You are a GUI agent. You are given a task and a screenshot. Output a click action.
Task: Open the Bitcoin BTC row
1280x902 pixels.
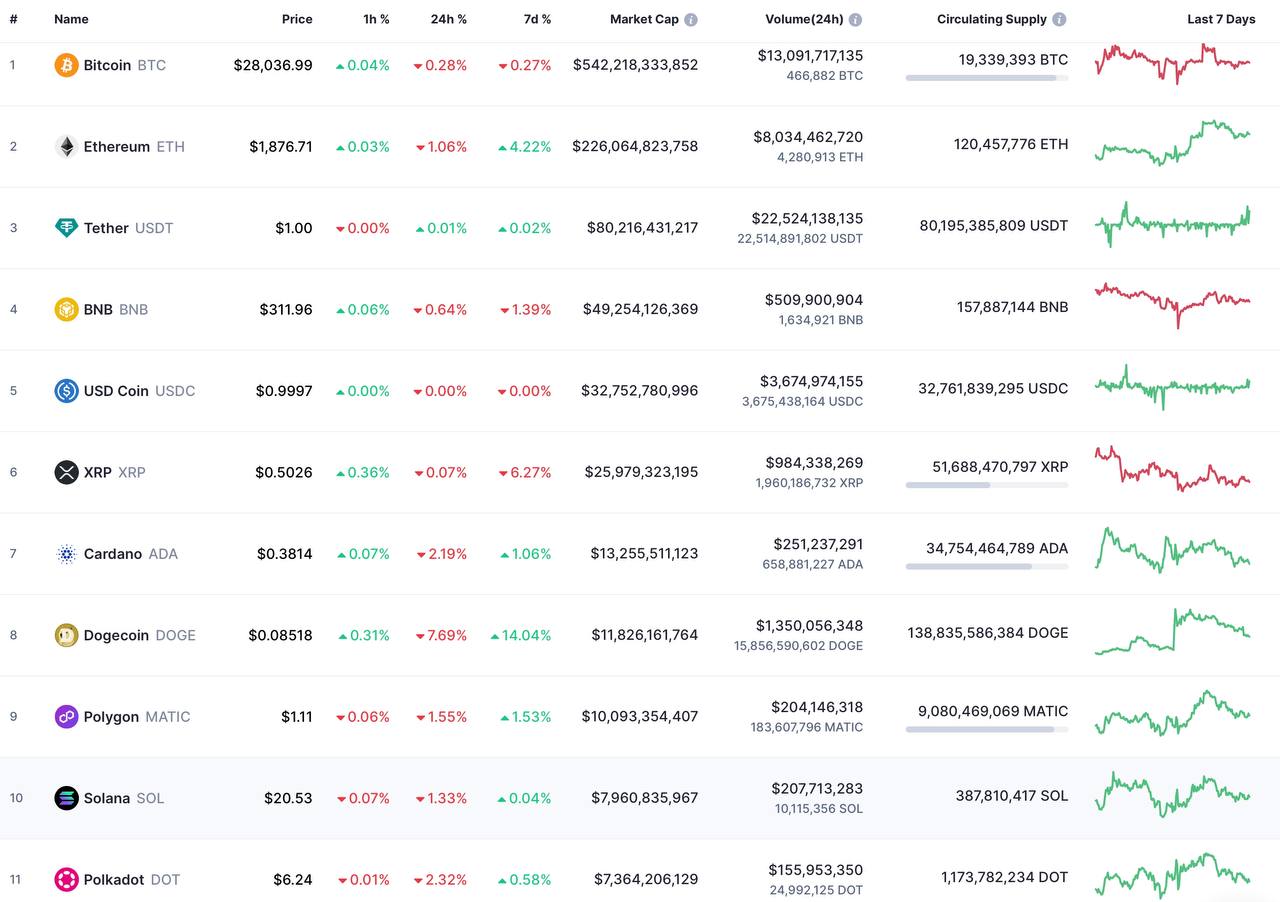pyautogui.click(x=107, y=65)
